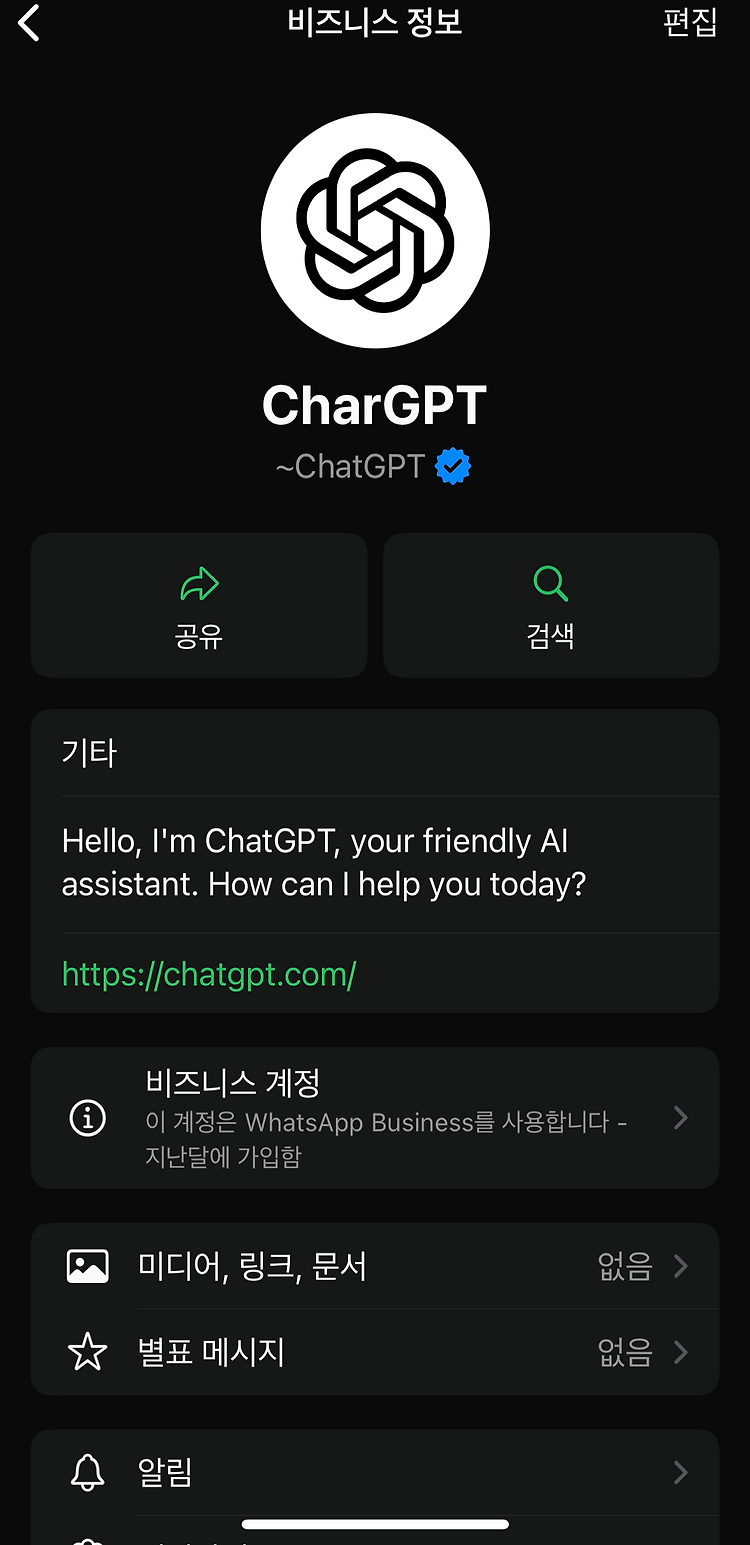View the ChatGPT profile picture
Viewport: 750px width, 1545px height.
pyautogui.click(x=375, y=231)
